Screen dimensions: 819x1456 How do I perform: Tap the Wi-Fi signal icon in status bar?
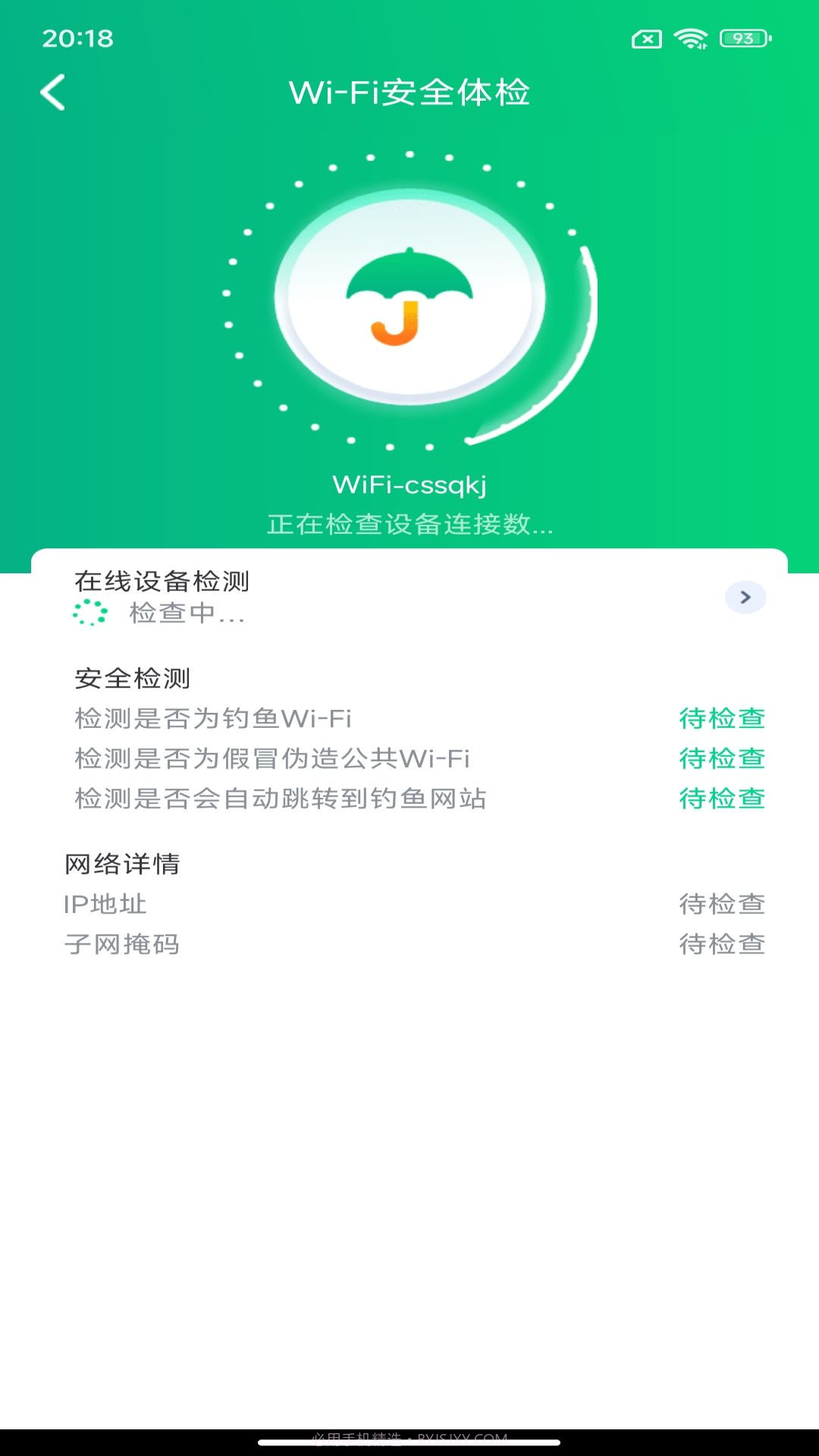(690, 38)
